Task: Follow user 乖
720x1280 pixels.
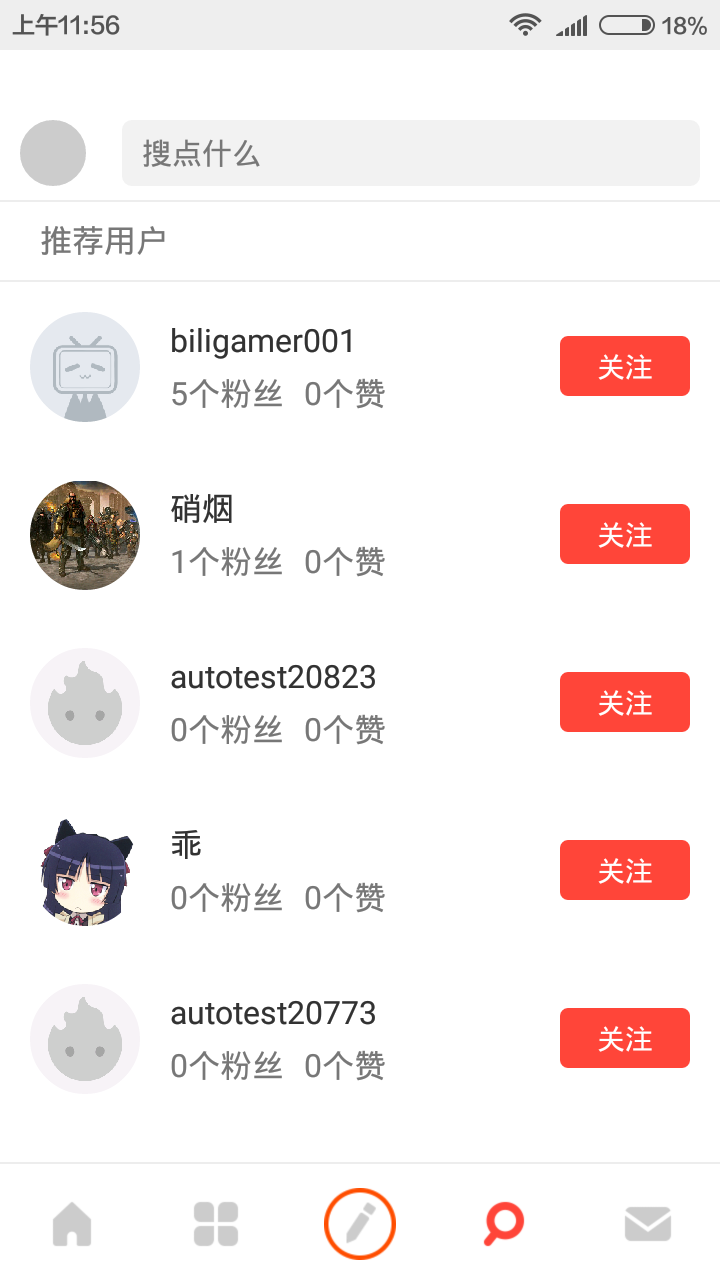Action: [x=624, y=870]
